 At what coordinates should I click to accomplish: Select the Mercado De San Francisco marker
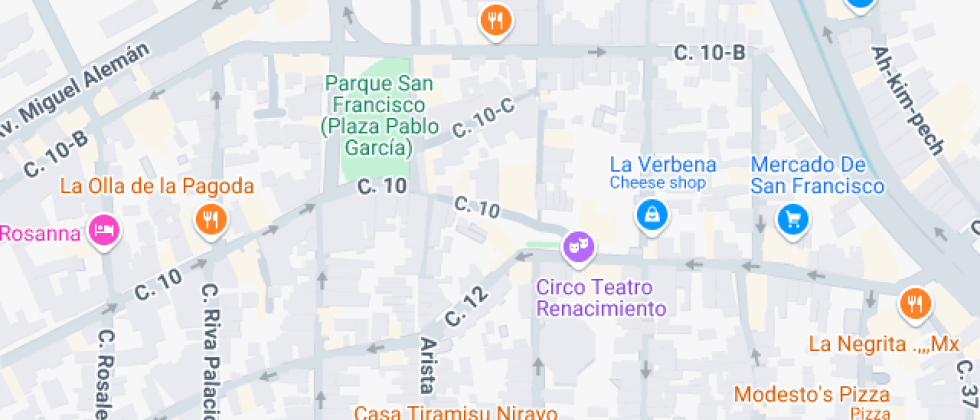click(x=792, y=218)
